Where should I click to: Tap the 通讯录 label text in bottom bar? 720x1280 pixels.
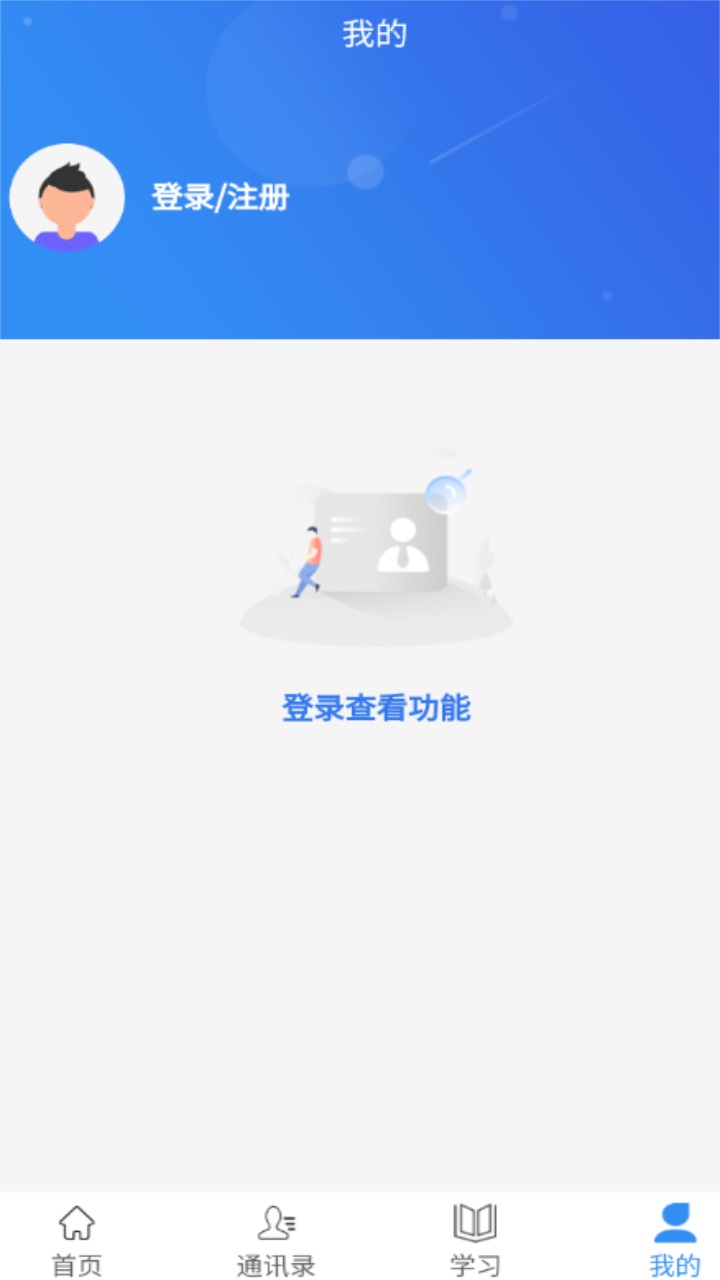point(277,1262)
